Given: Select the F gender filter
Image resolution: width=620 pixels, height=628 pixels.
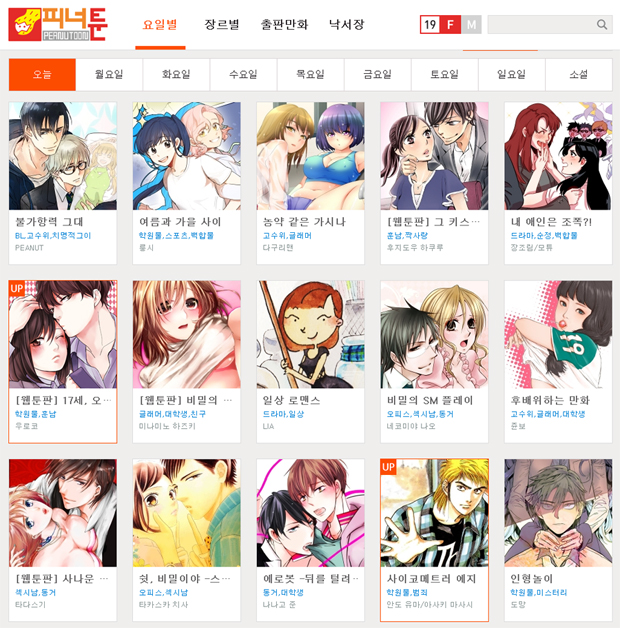Looking at the screenshot, I should [451, 24].
